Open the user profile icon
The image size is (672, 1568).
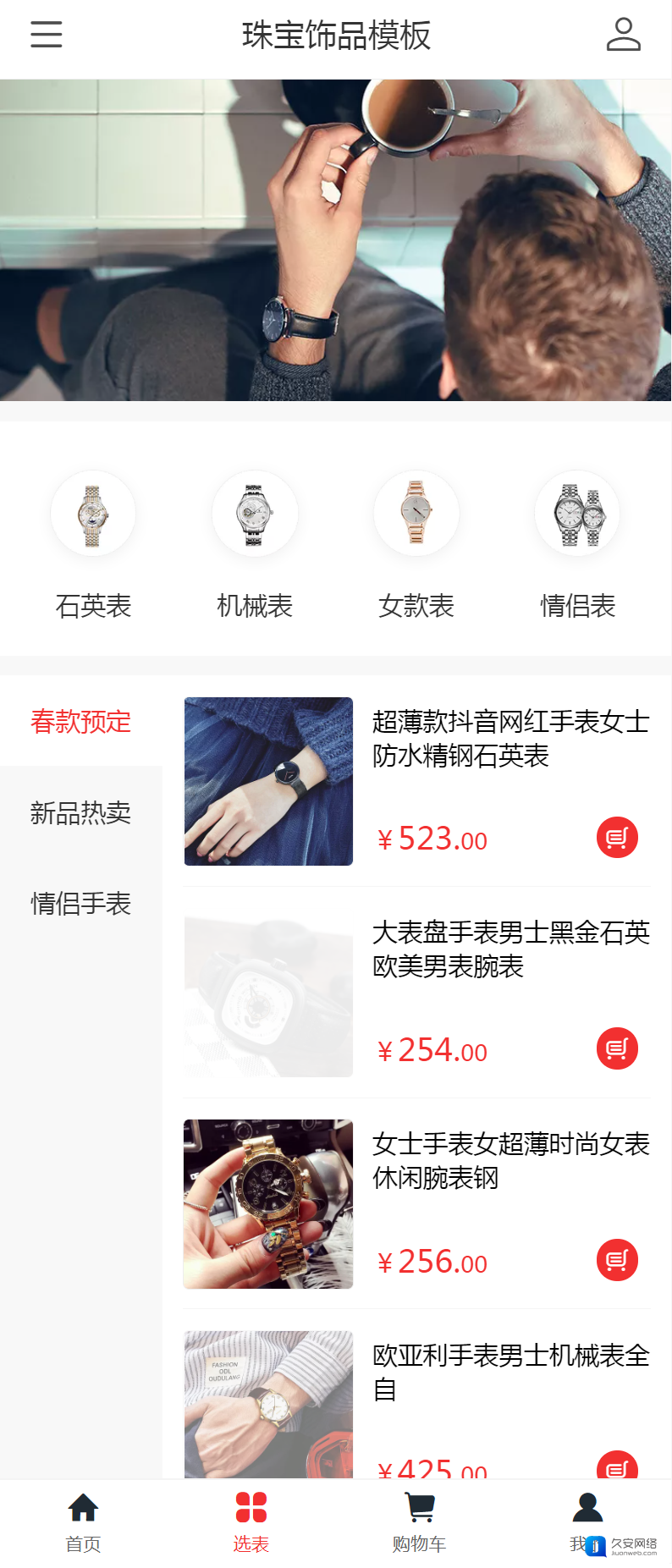(623, 35)
